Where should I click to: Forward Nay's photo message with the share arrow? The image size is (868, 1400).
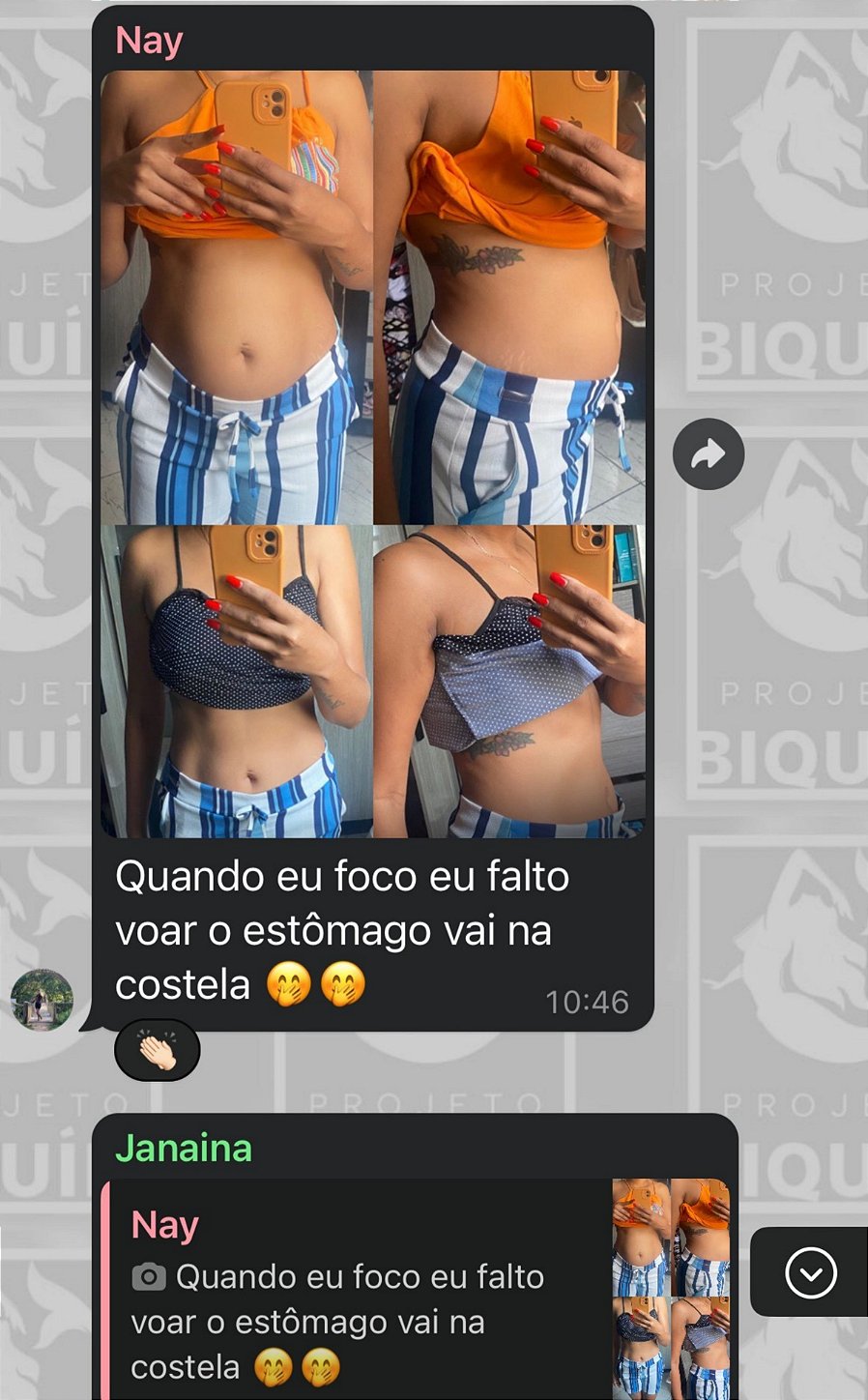[709, 453]
